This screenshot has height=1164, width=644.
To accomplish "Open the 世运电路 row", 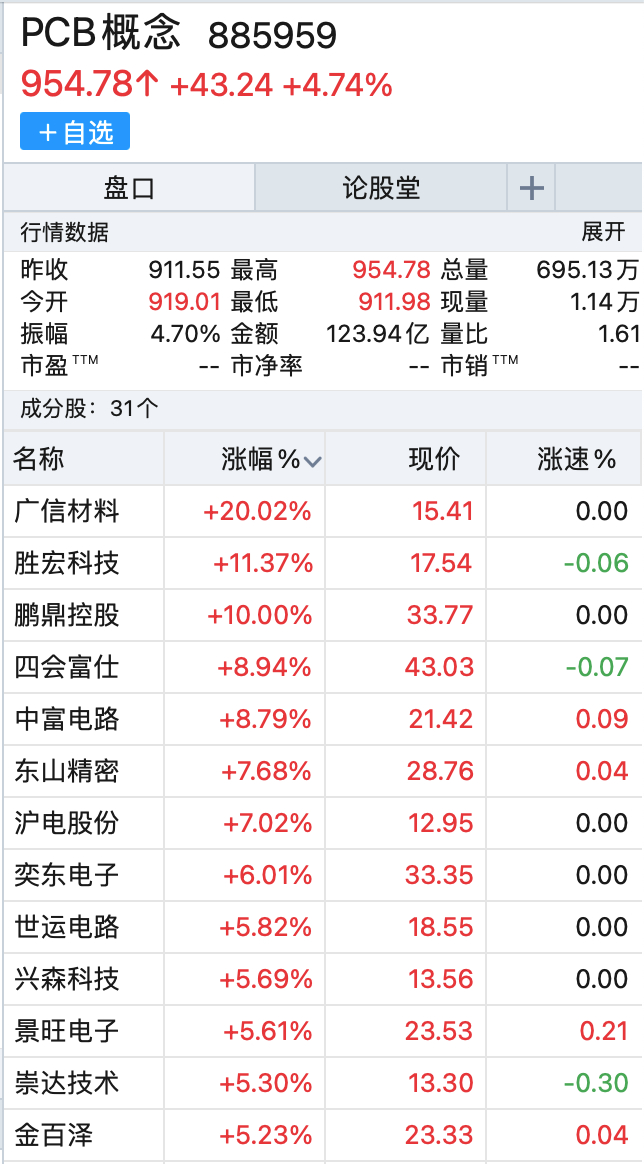I will point(67,927).
